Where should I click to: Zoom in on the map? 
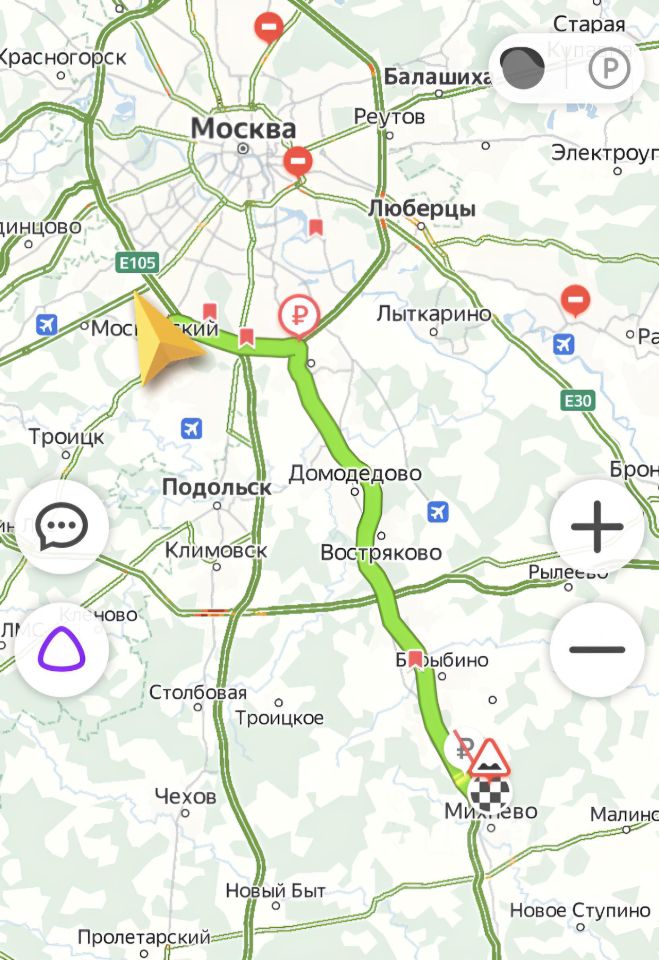pos(597,525)
